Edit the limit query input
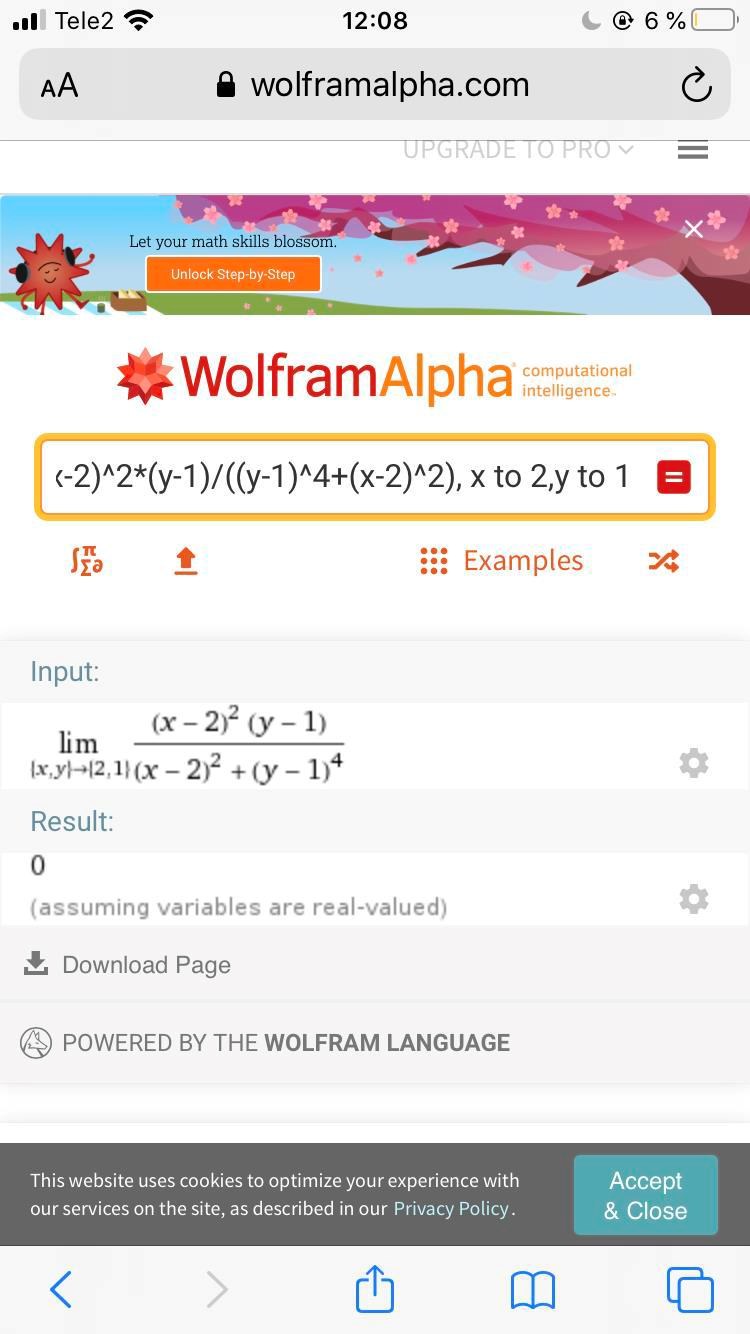The height and width of the screenshot is (1334, 750). [345, 477]
